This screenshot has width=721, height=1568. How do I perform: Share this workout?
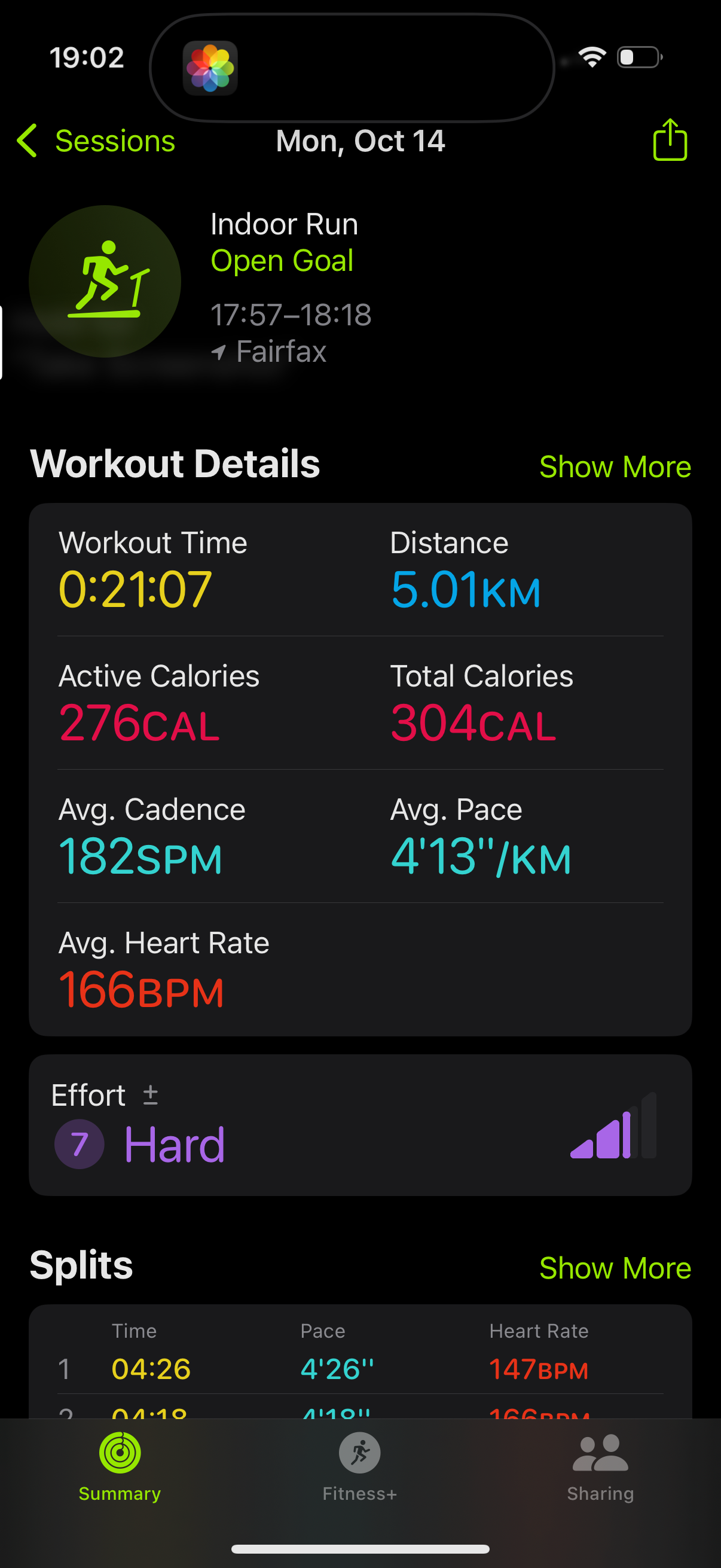[x=670, y=140]
